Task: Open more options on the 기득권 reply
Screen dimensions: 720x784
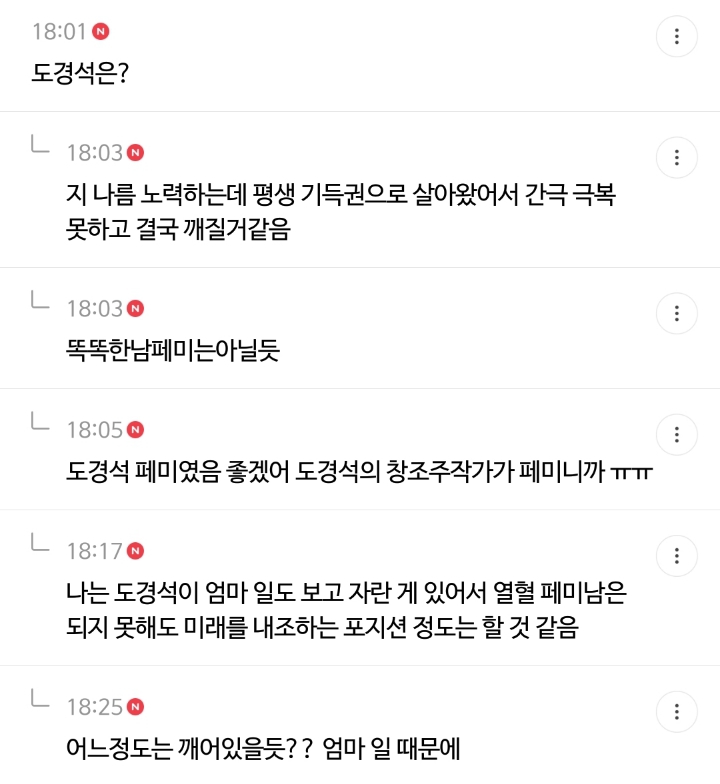Action: (676, 158)
